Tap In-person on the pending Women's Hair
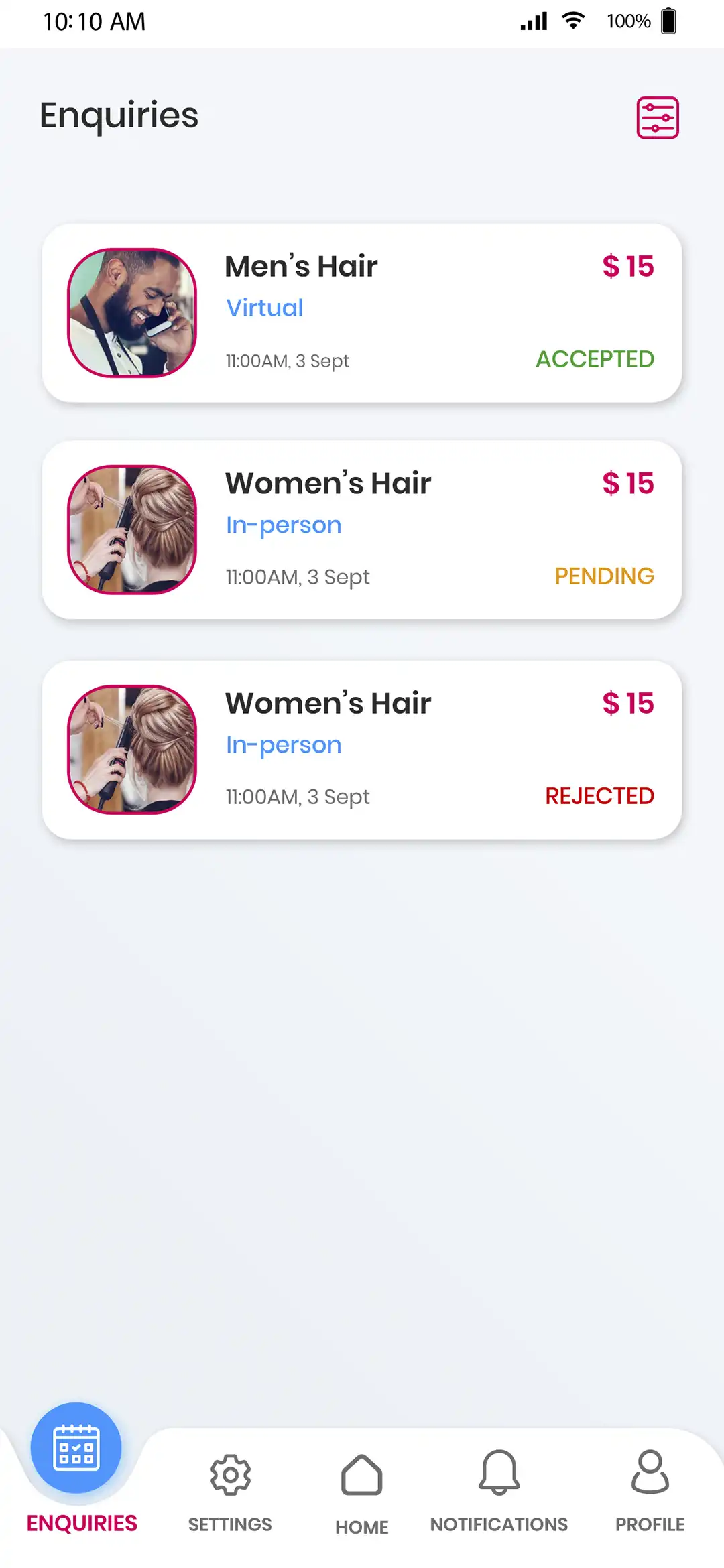 tap(283, 525)
